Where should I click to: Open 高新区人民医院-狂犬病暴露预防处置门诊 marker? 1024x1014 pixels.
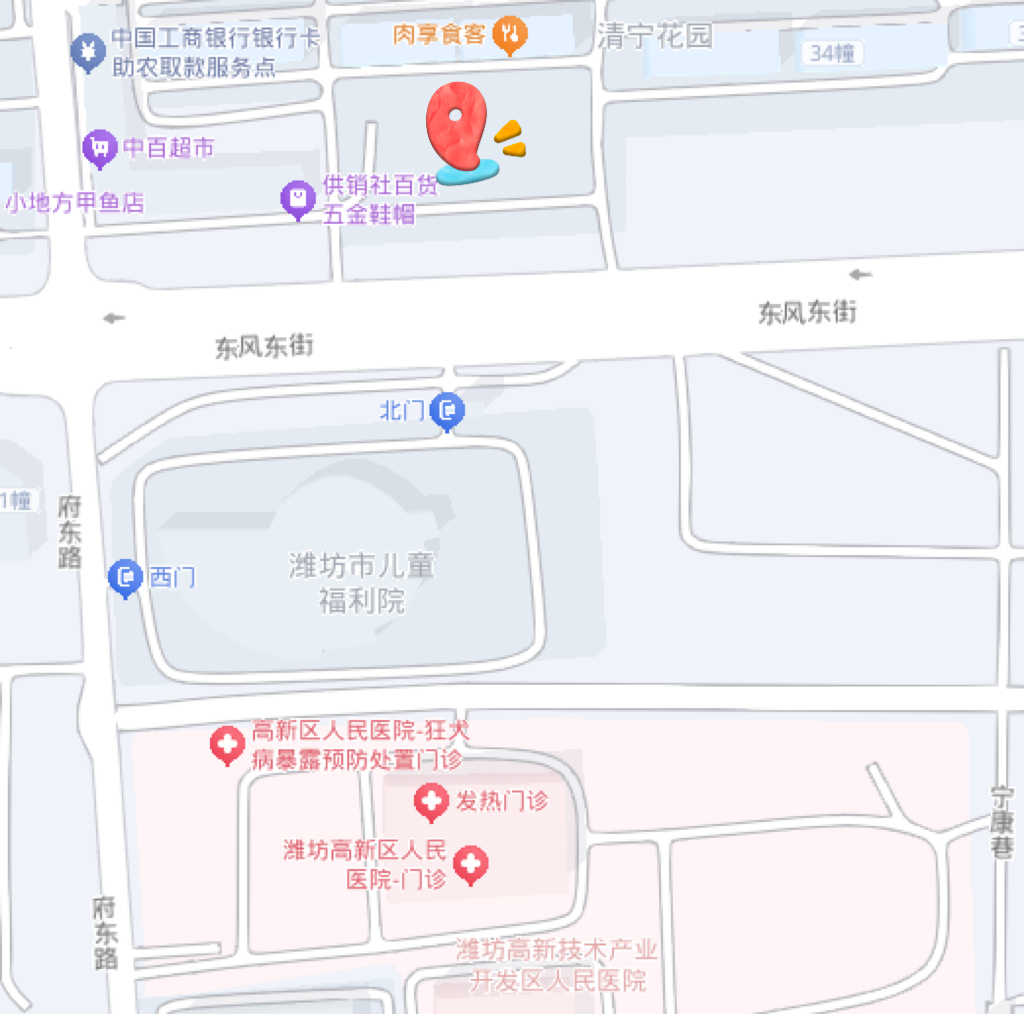tap(227, 745)
